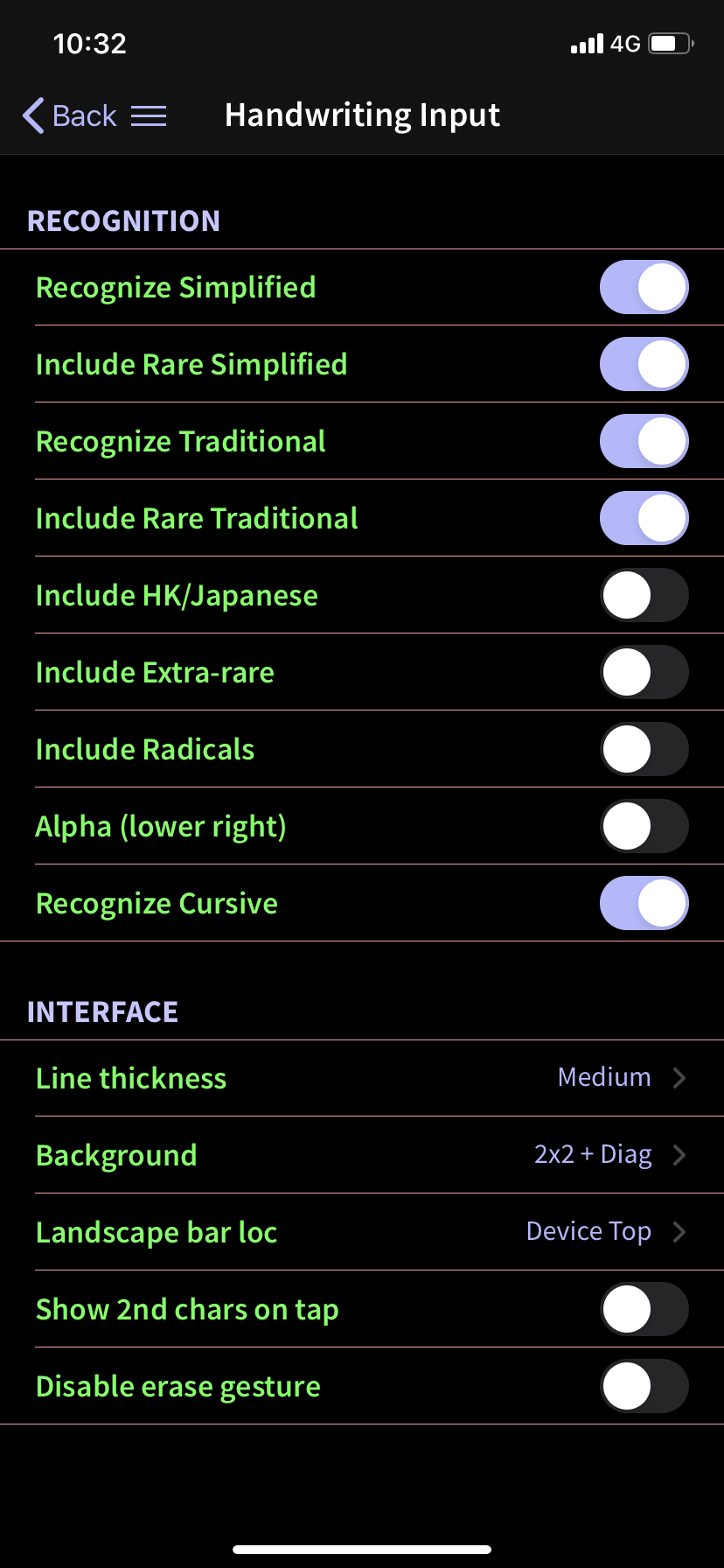The width and height of the screenshot is (724, 1568).
Task: Open Landscape bar loc options
Action: pyautogui.click(x=362, y=1232)
